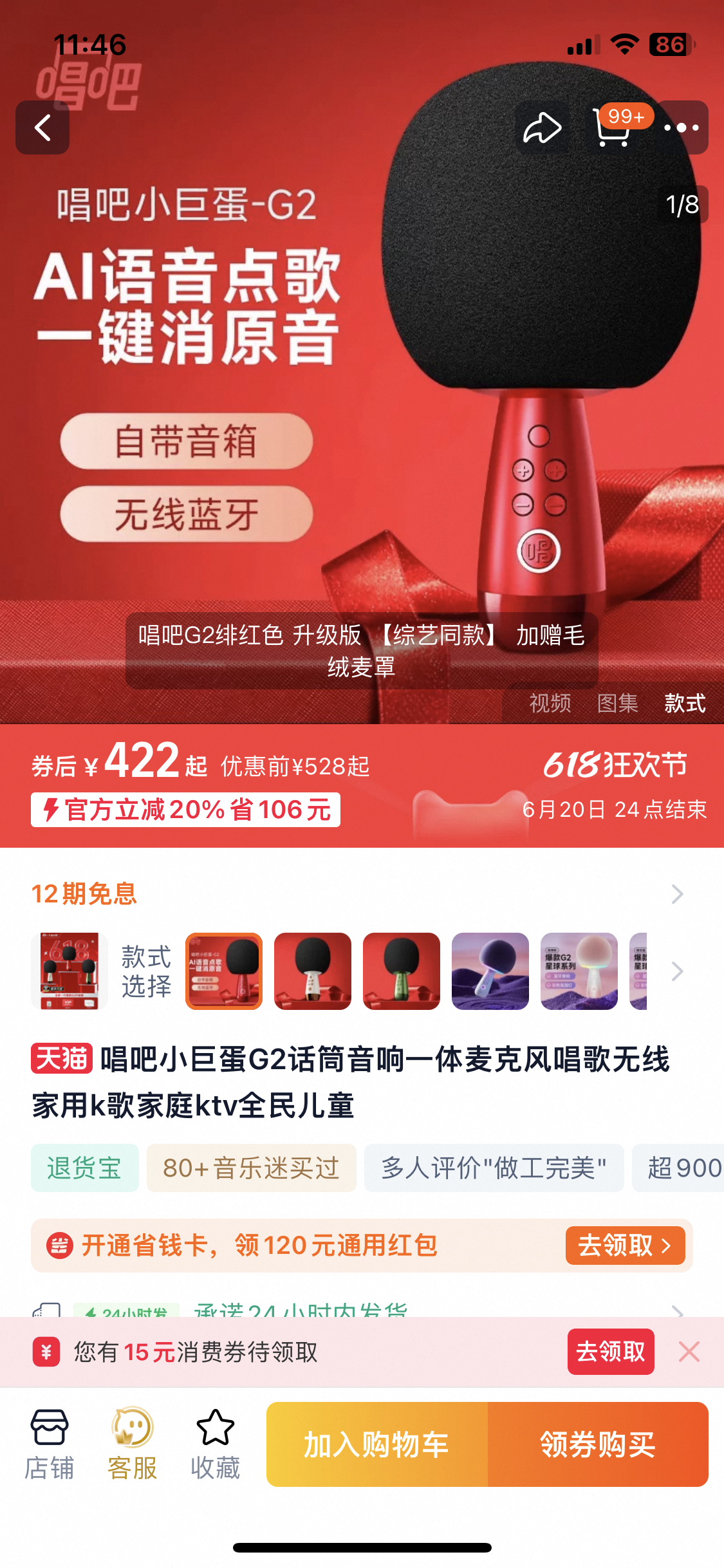Tap 领券购买 to buy with coupon
Viewport: 724px width, 1568px height.
(x=598, y=1444)
